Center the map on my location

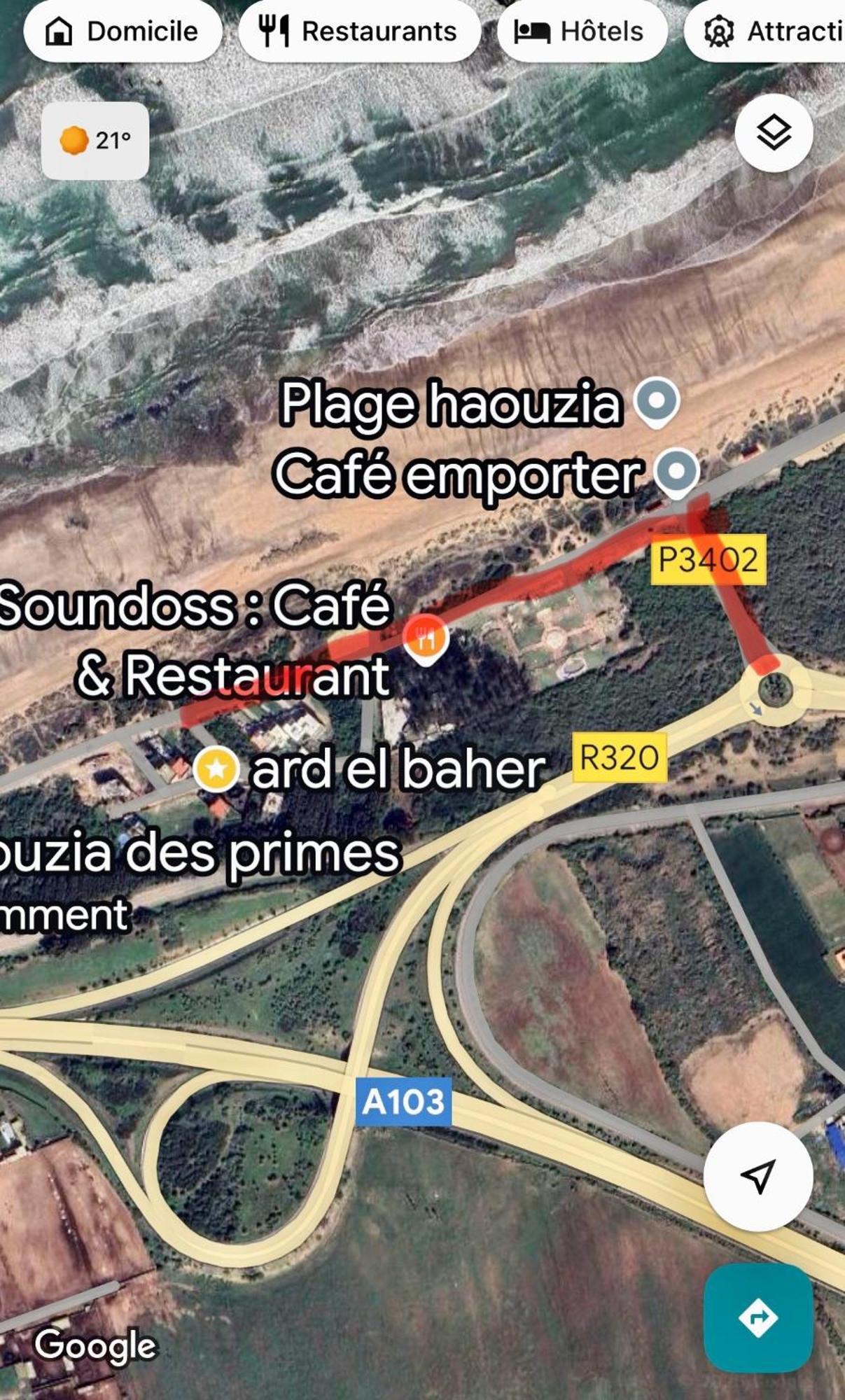(757, 1176)
